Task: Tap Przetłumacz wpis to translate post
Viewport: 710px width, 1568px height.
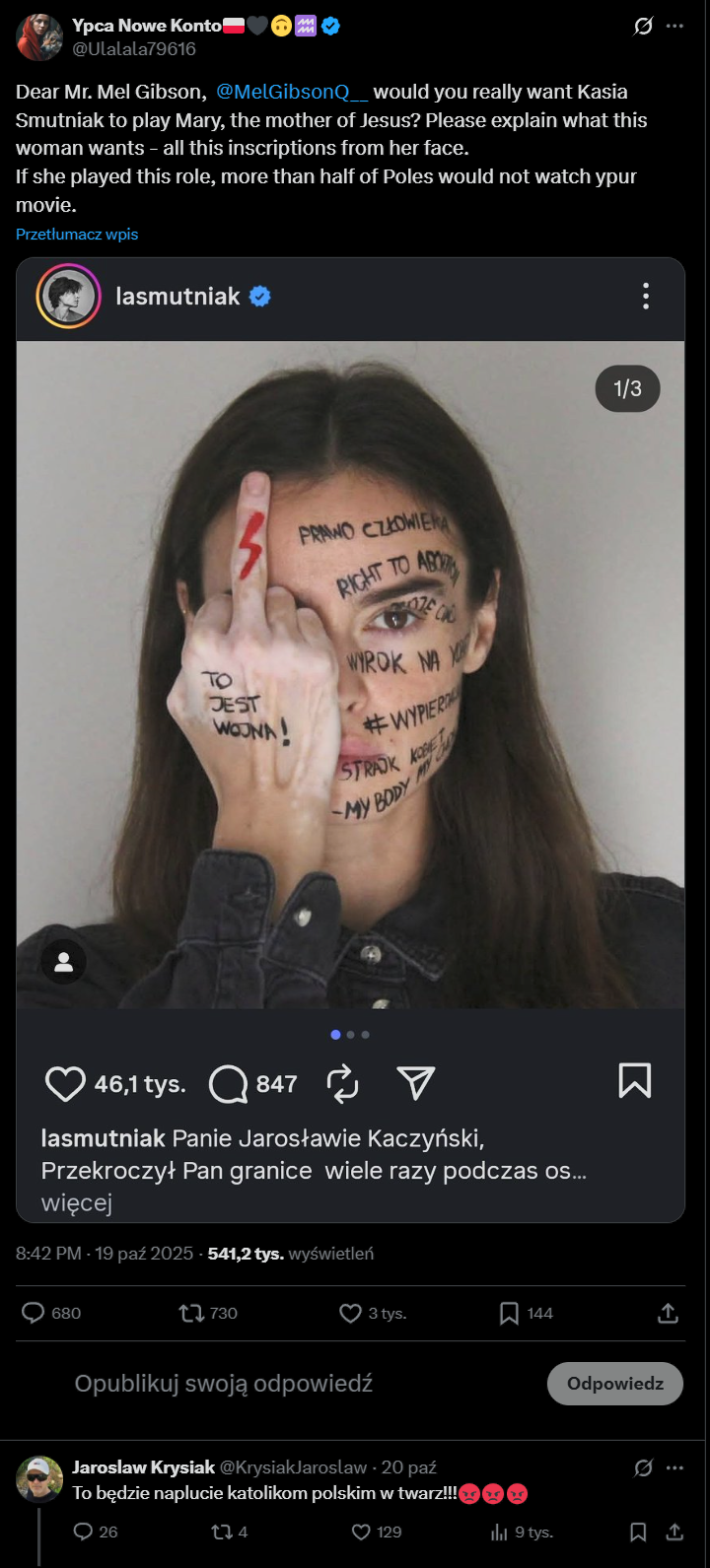Action: [77, 235]
